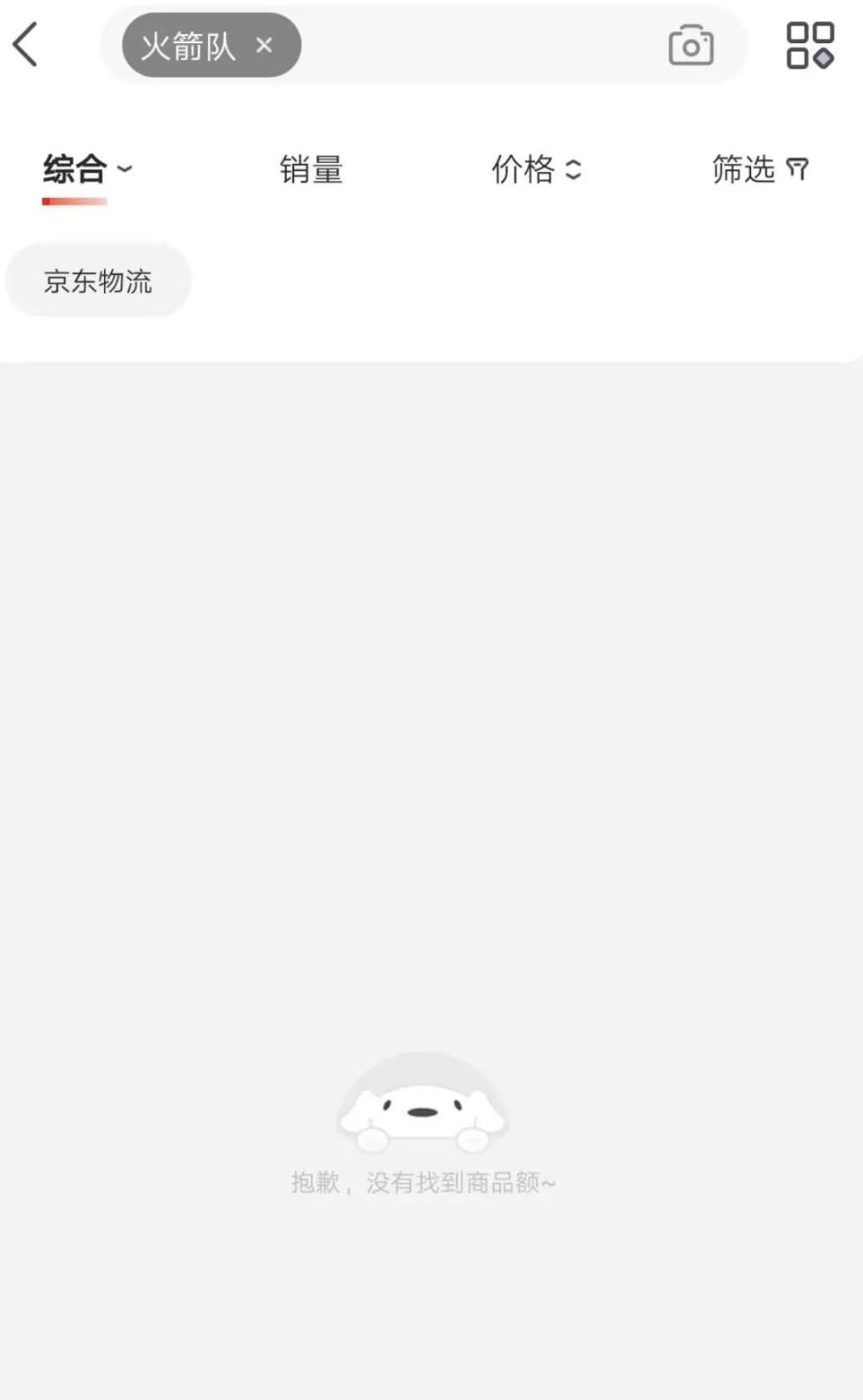The height and width of the screenshot is (1400, 863).
Task: Switch product layout with the grid icon
Action: tap(809, 45)
